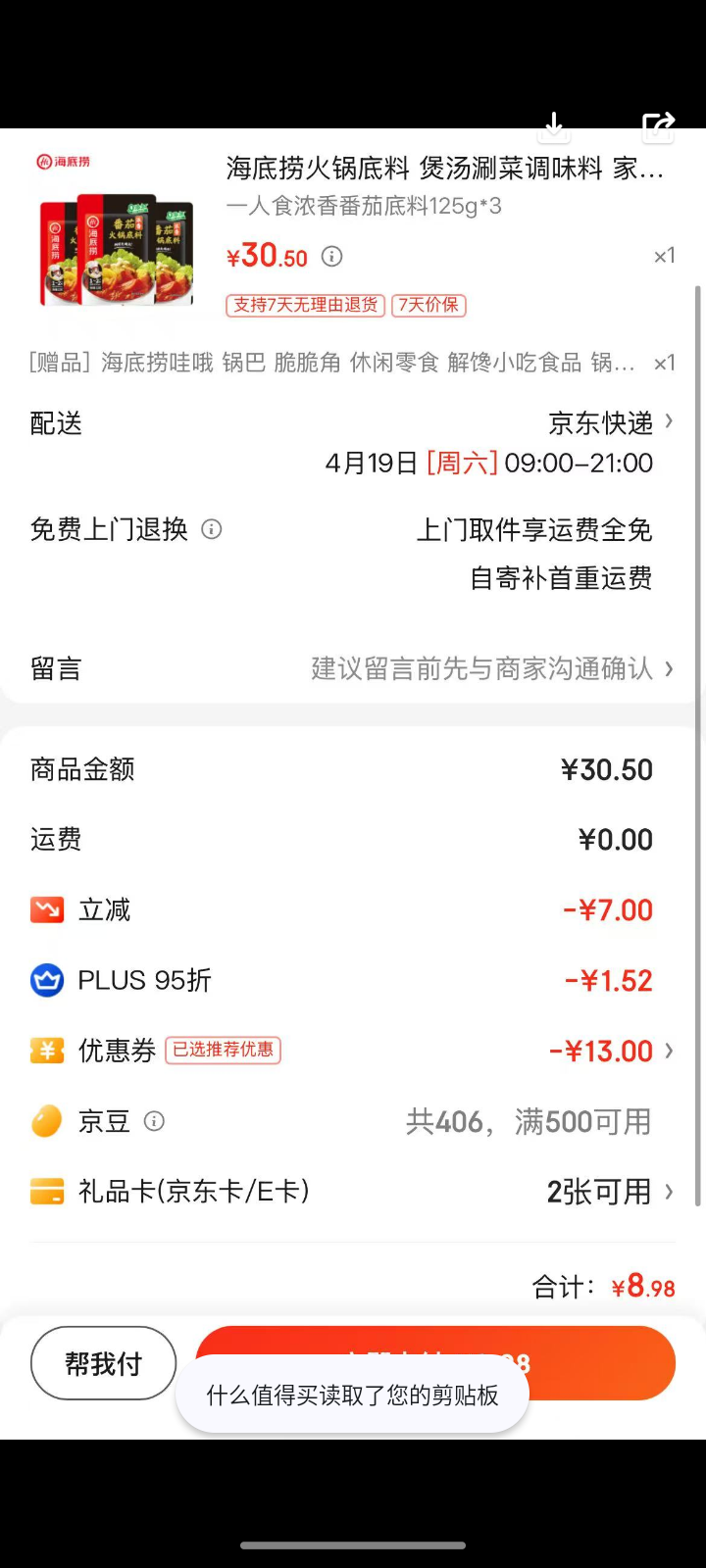Open info icon next to 免费上门退换
Screen dimensions: 706x1568
pos(211,529)
